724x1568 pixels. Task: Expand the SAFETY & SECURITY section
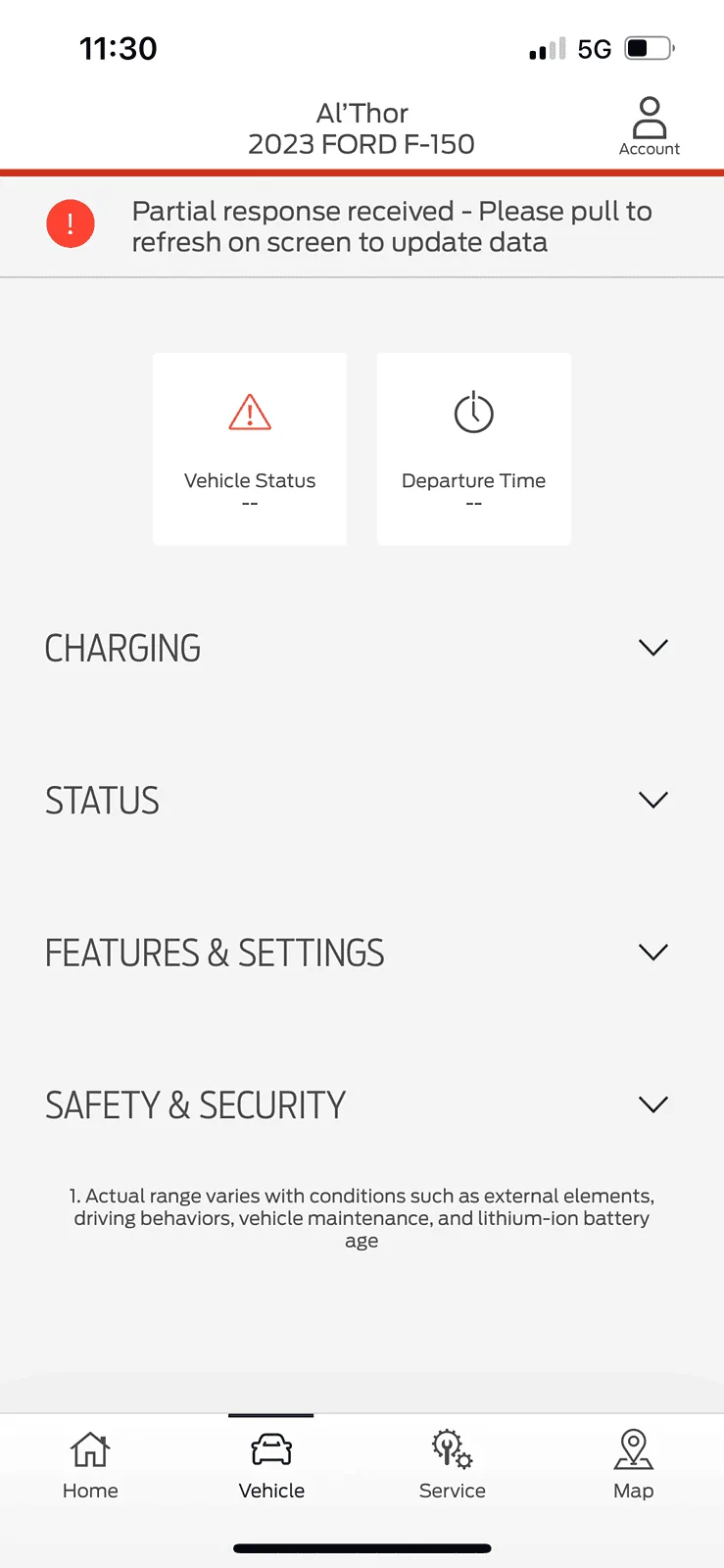(652, 1103)
